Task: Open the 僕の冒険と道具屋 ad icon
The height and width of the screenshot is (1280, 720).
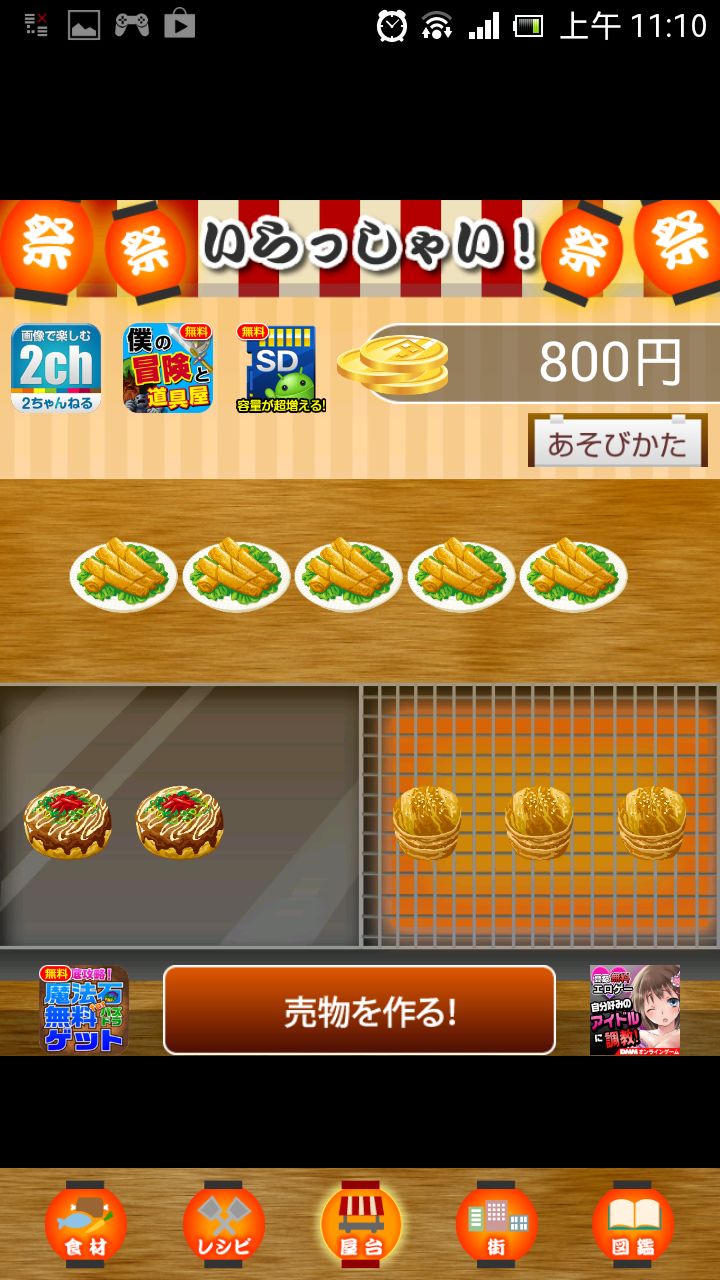Action: pos(168,368)
